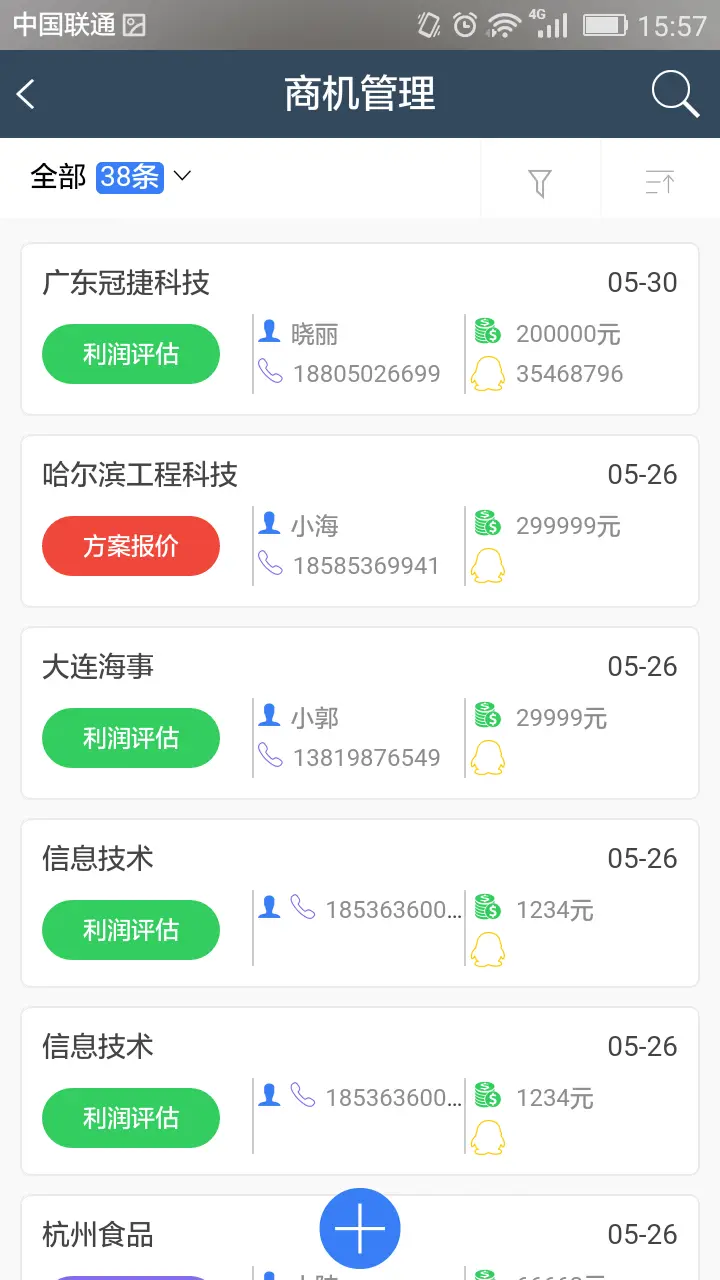Tap 利润评估 button on 大连海事
Image resolution: width=720 pixels, height=1280 pixels.
(x=131, y=738)
